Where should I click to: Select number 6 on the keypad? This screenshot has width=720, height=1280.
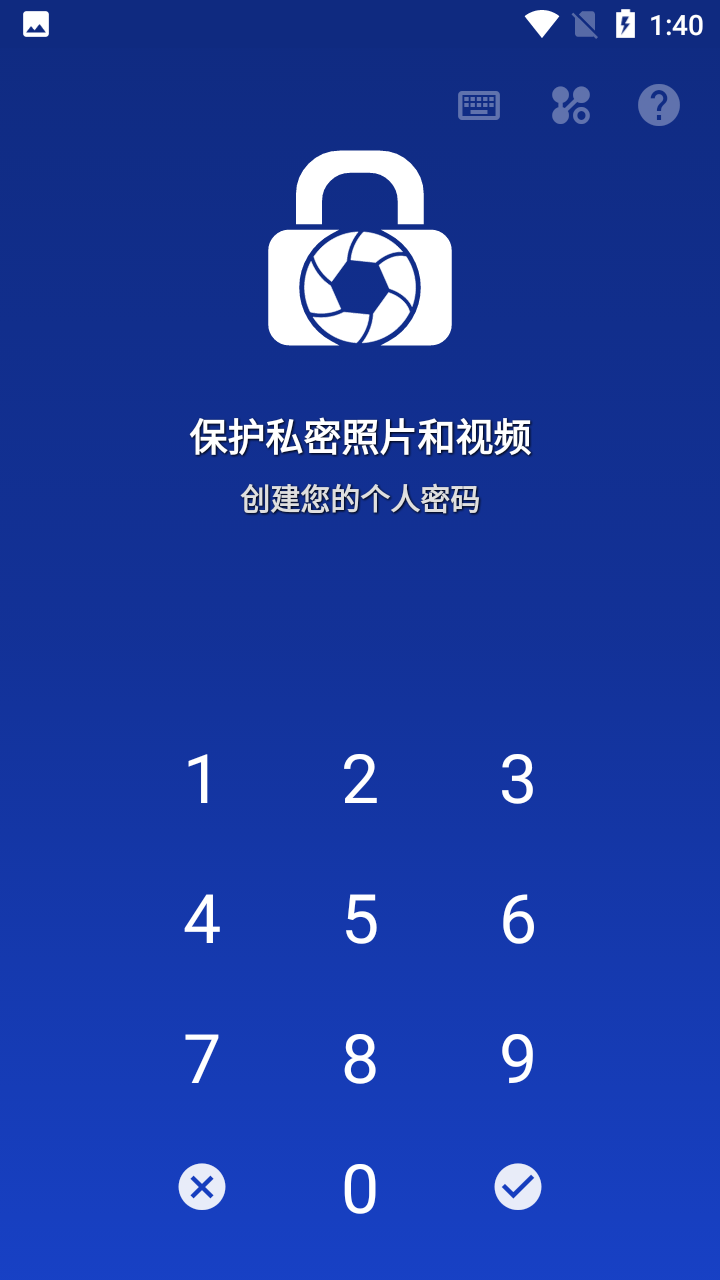pyautogui.click(x=518, y=919)
